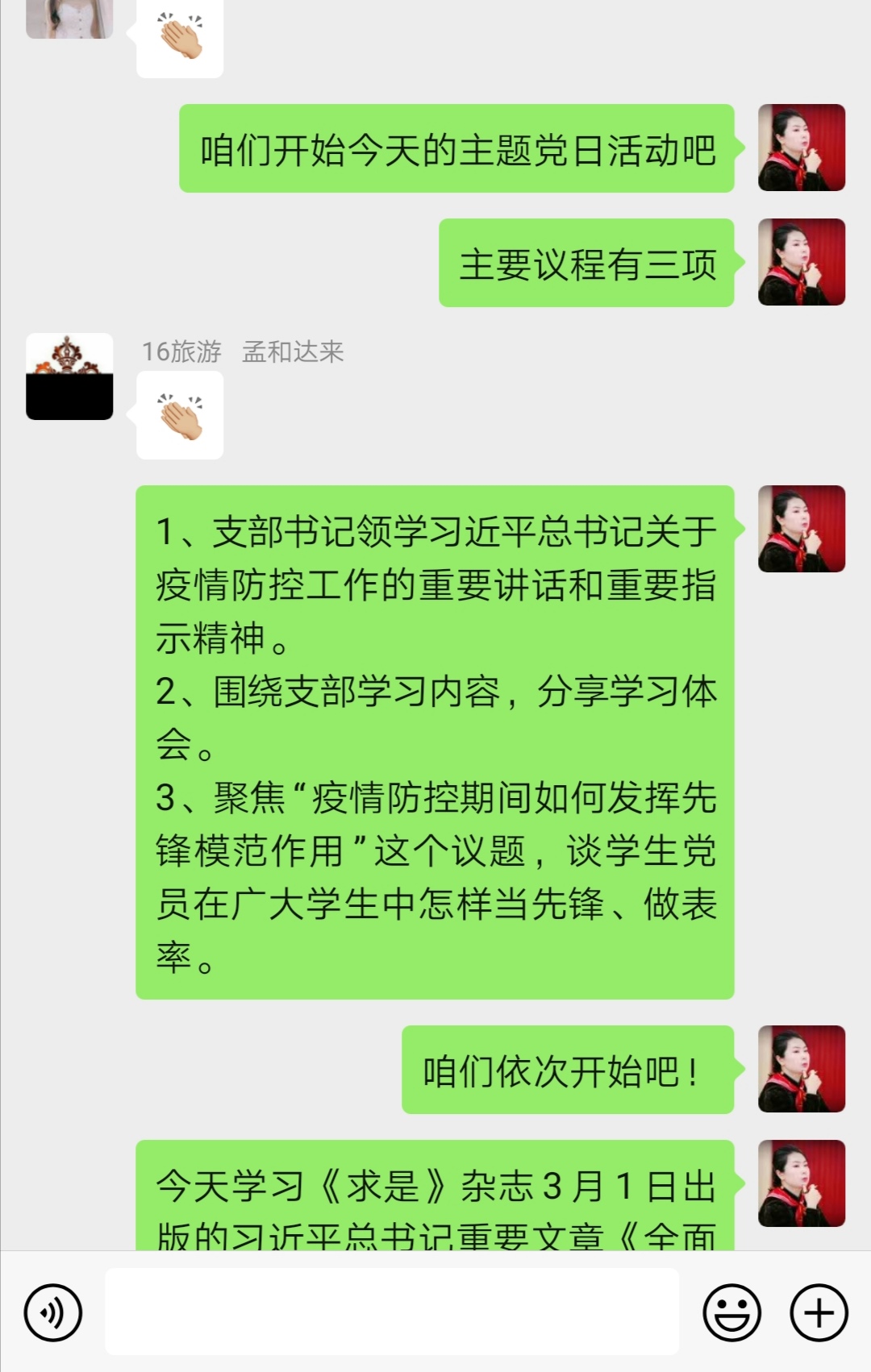Open the plus attachments menu
This screenshot has height=1372, width=871.
click(819, 1312)
